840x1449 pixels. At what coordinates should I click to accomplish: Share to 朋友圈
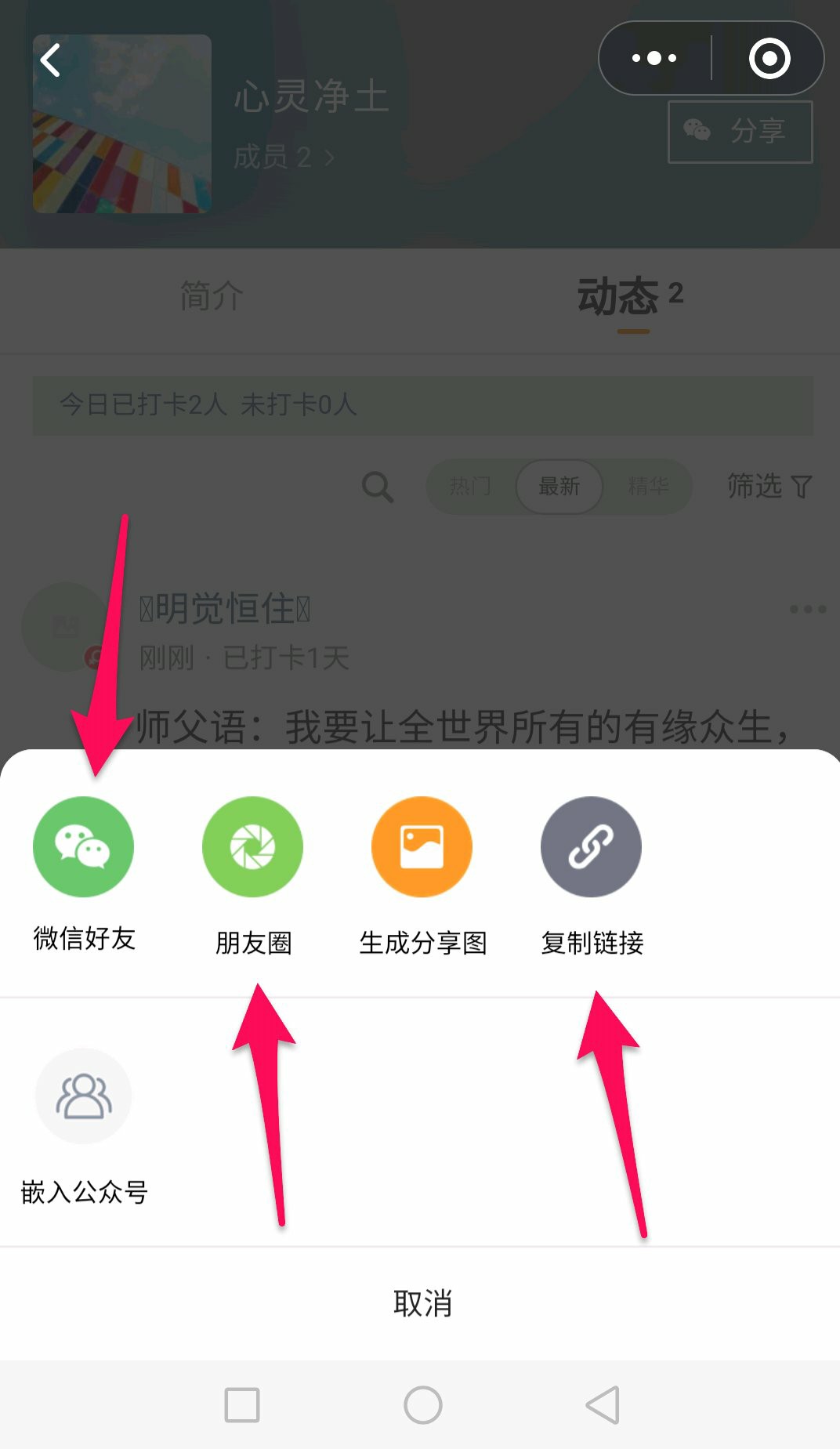[x=252, y=847]
